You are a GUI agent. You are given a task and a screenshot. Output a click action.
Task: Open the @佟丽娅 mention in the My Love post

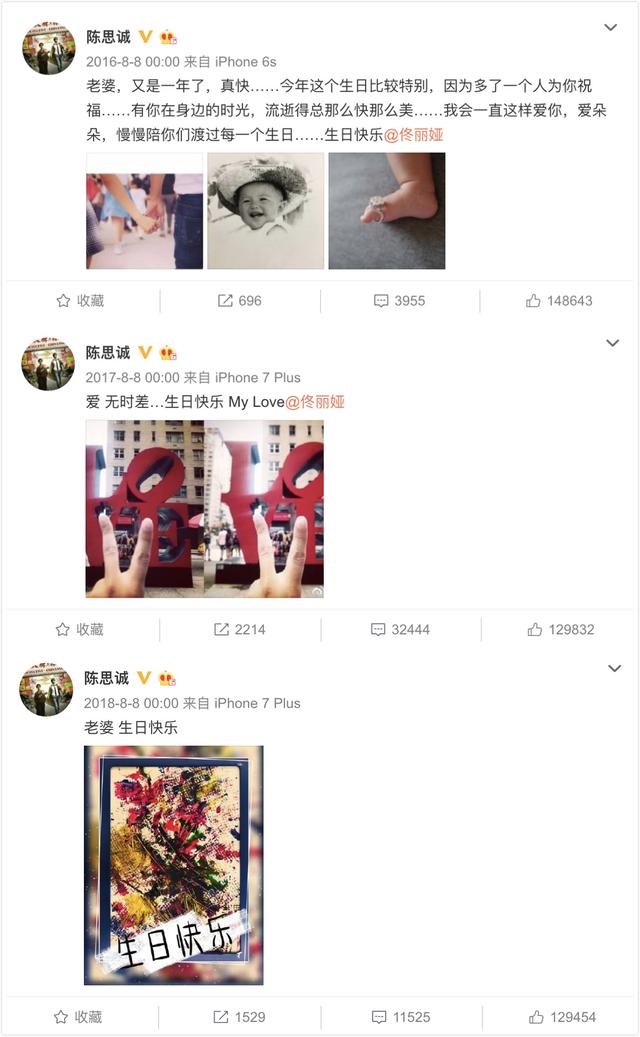pos(315,401)
